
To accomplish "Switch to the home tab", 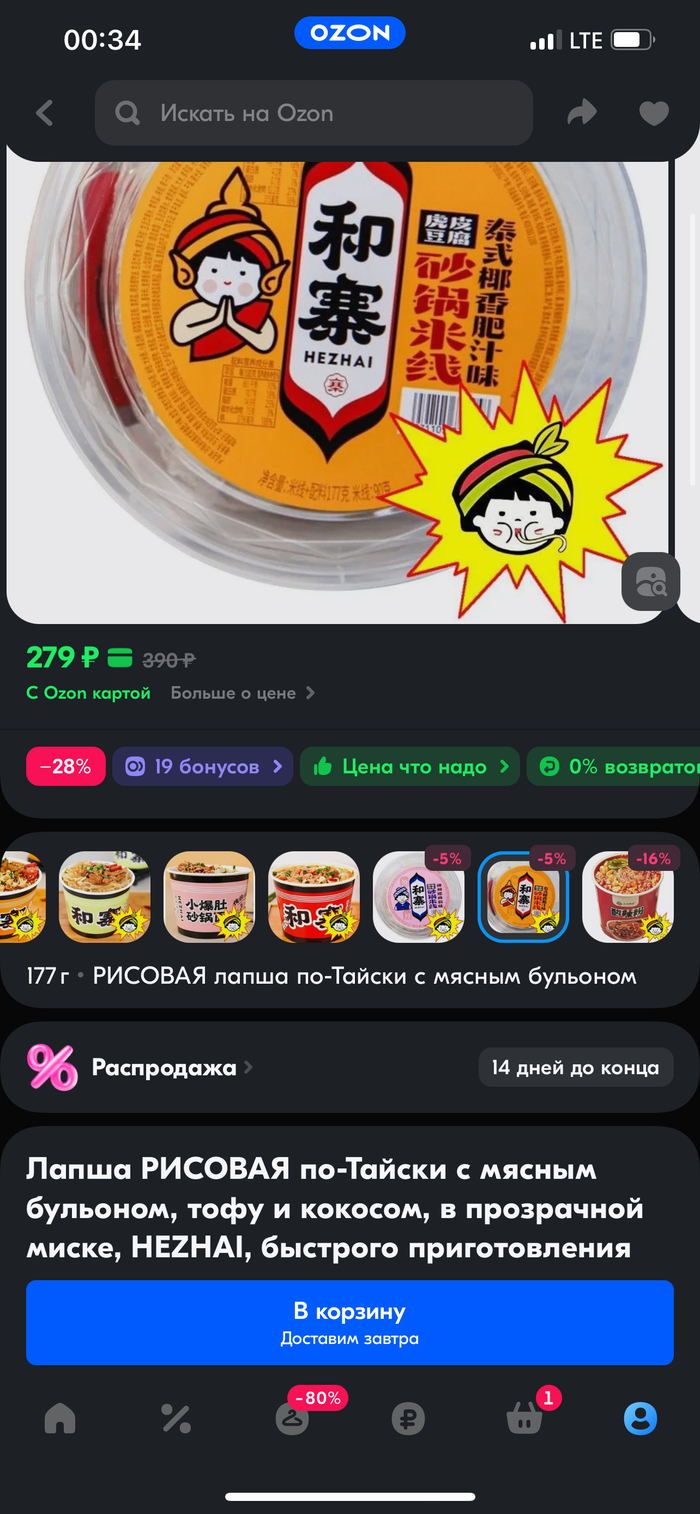I will pyautogui.click(x=60, y=1418).
